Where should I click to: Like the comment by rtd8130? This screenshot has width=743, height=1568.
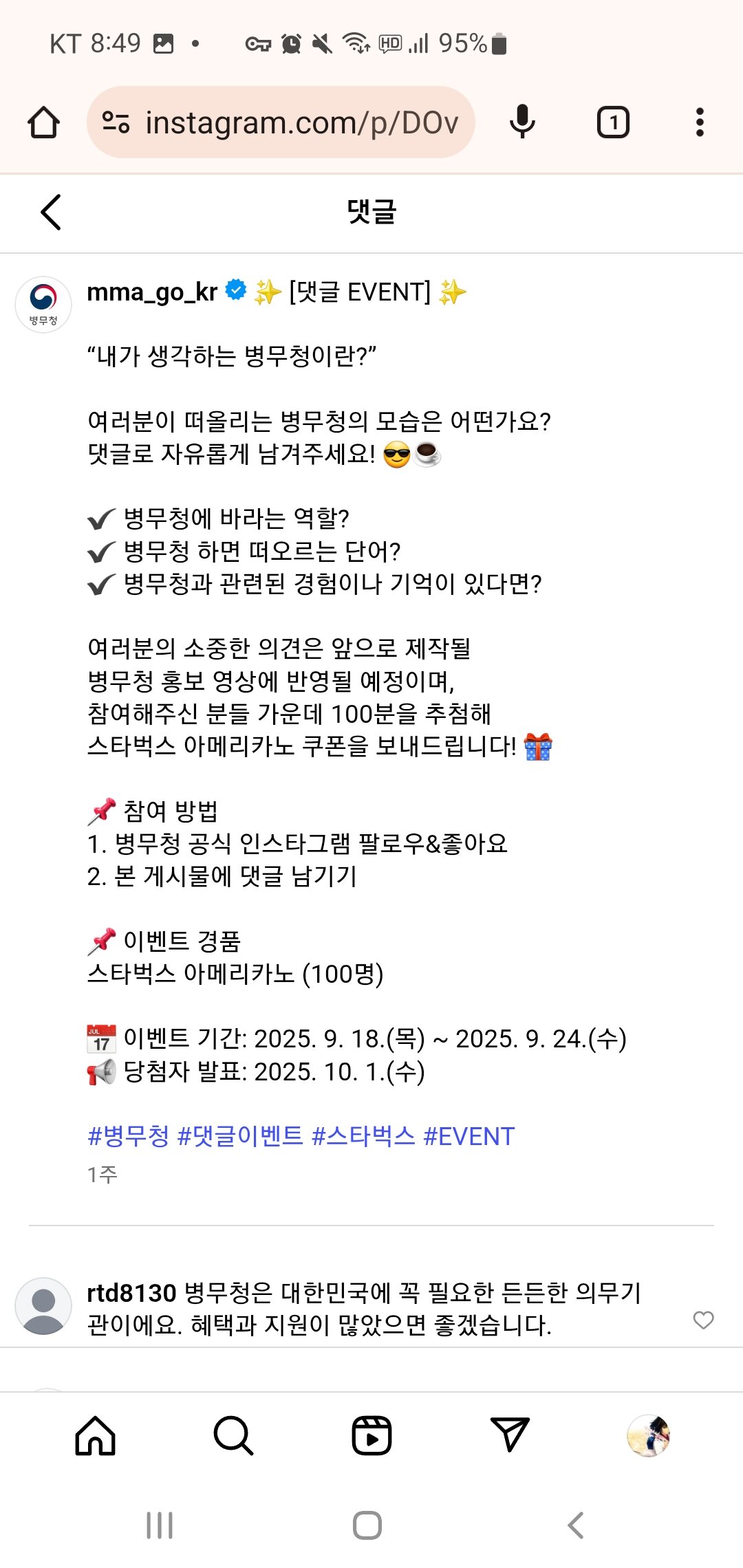tap(703, 1320)
